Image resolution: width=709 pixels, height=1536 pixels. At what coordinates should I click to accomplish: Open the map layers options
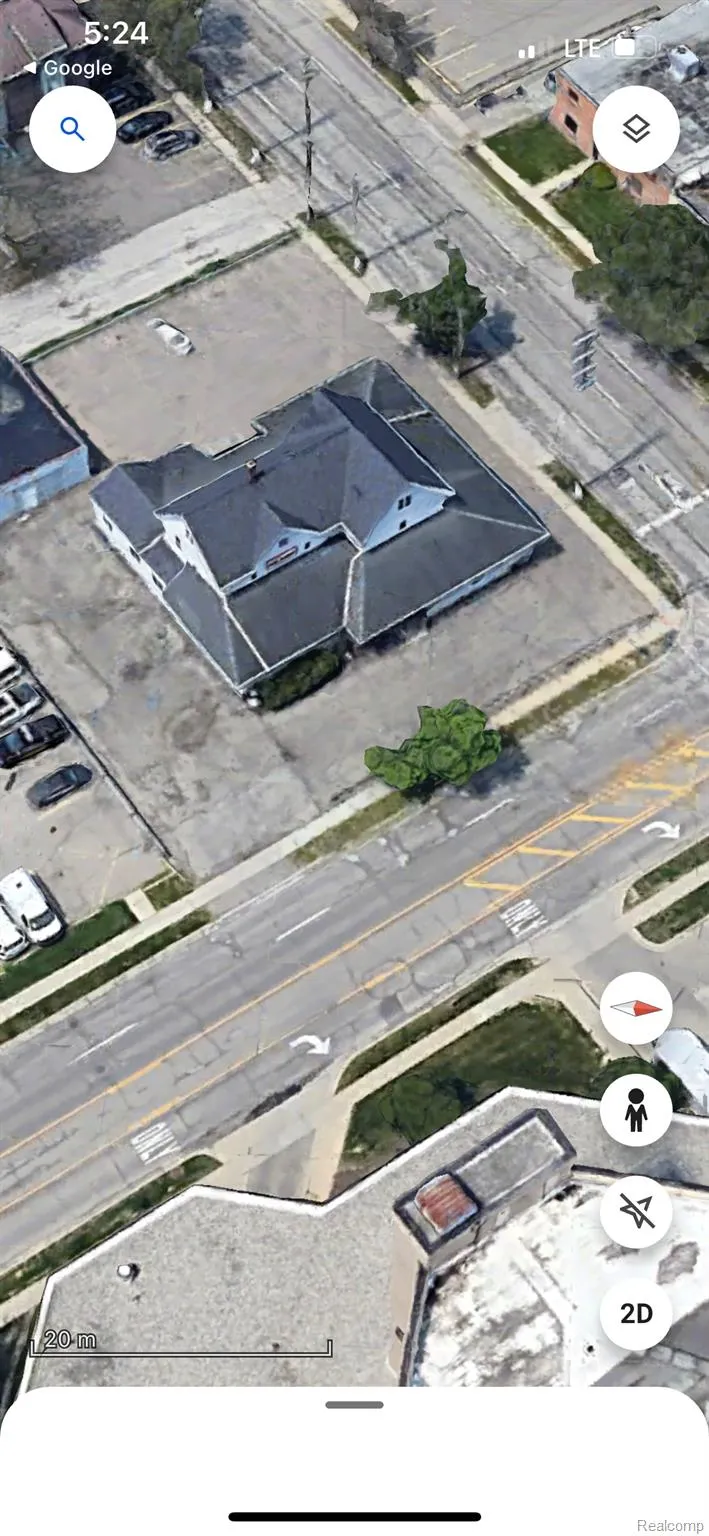click(x=636, y=129)
